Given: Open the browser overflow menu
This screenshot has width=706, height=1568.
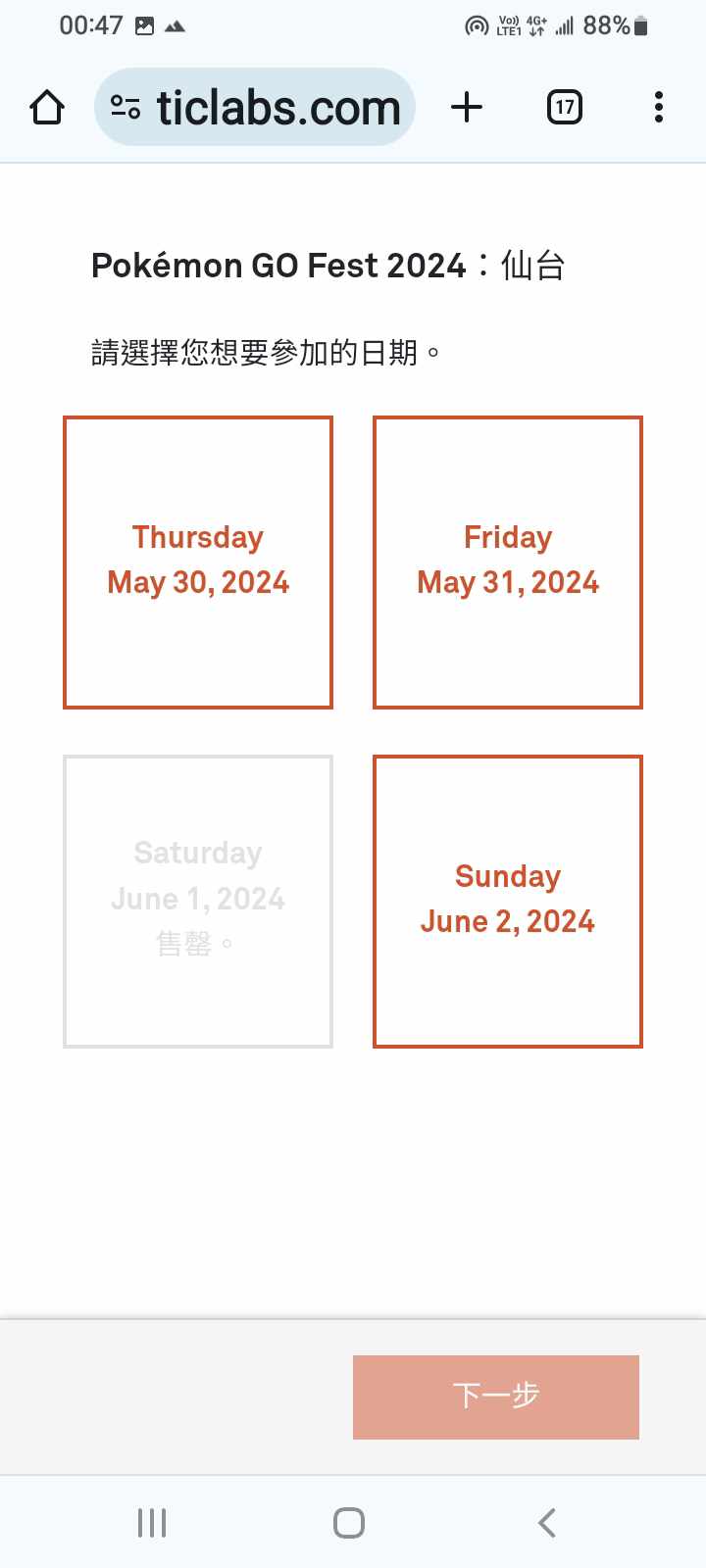Looking at the screenshot, I should (x=658, y=107).
